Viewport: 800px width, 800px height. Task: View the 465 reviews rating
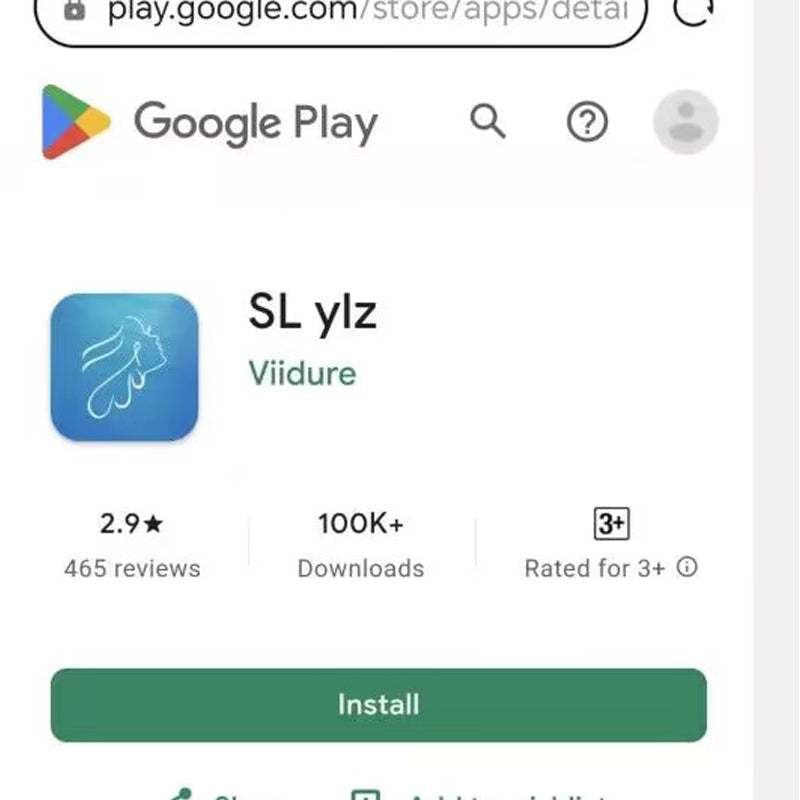point(131,545)
